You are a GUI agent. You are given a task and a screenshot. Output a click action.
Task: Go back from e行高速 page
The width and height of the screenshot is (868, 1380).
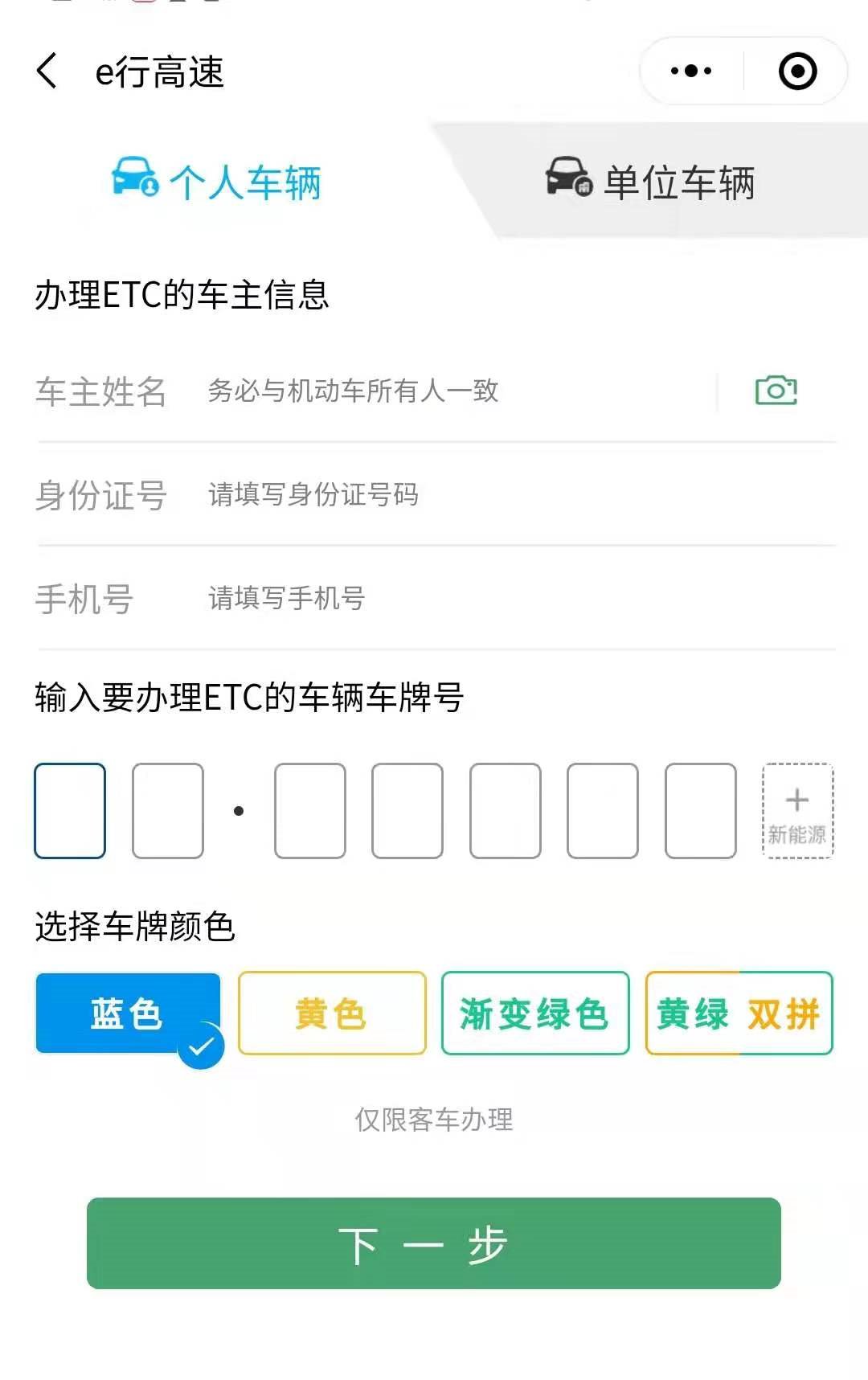pyautogui.click(x=48, y=72)
